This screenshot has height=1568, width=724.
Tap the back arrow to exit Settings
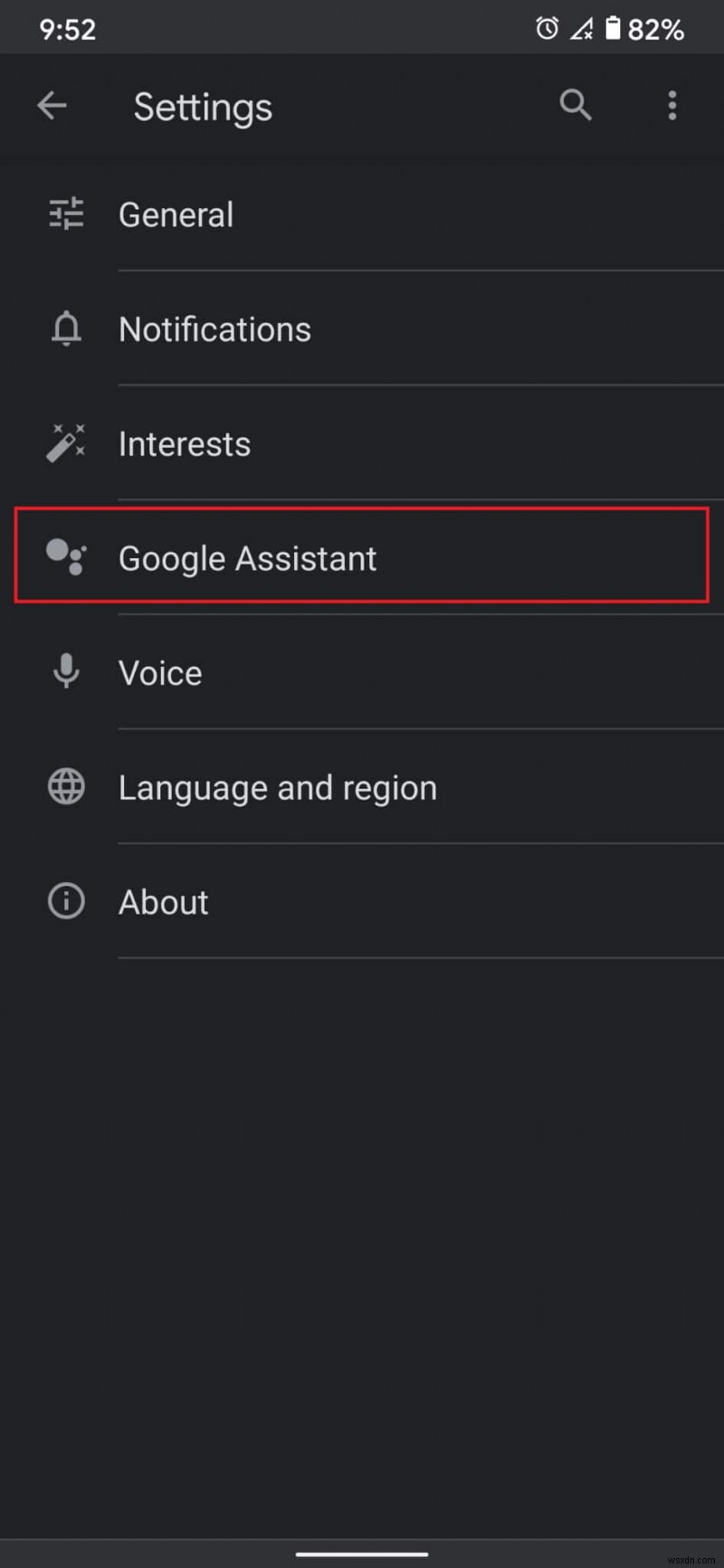tap(52, 105)
